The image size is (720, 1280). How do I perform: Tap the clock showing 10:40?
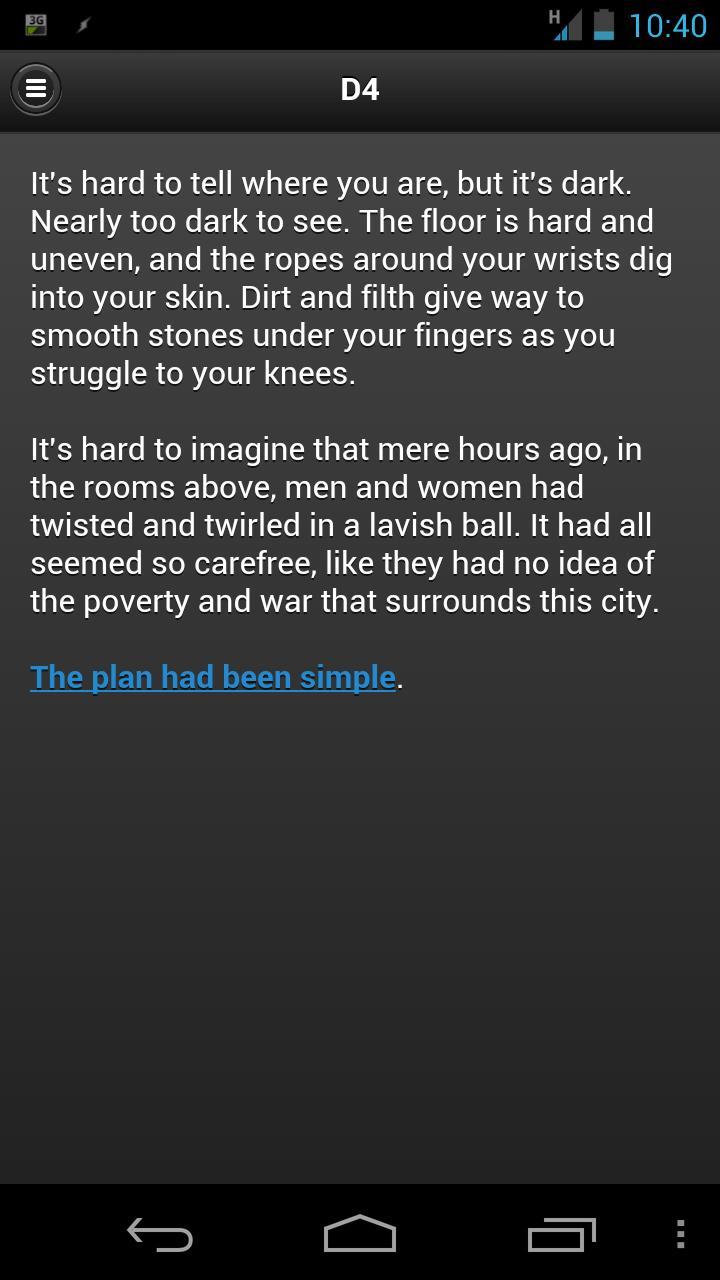664,26
